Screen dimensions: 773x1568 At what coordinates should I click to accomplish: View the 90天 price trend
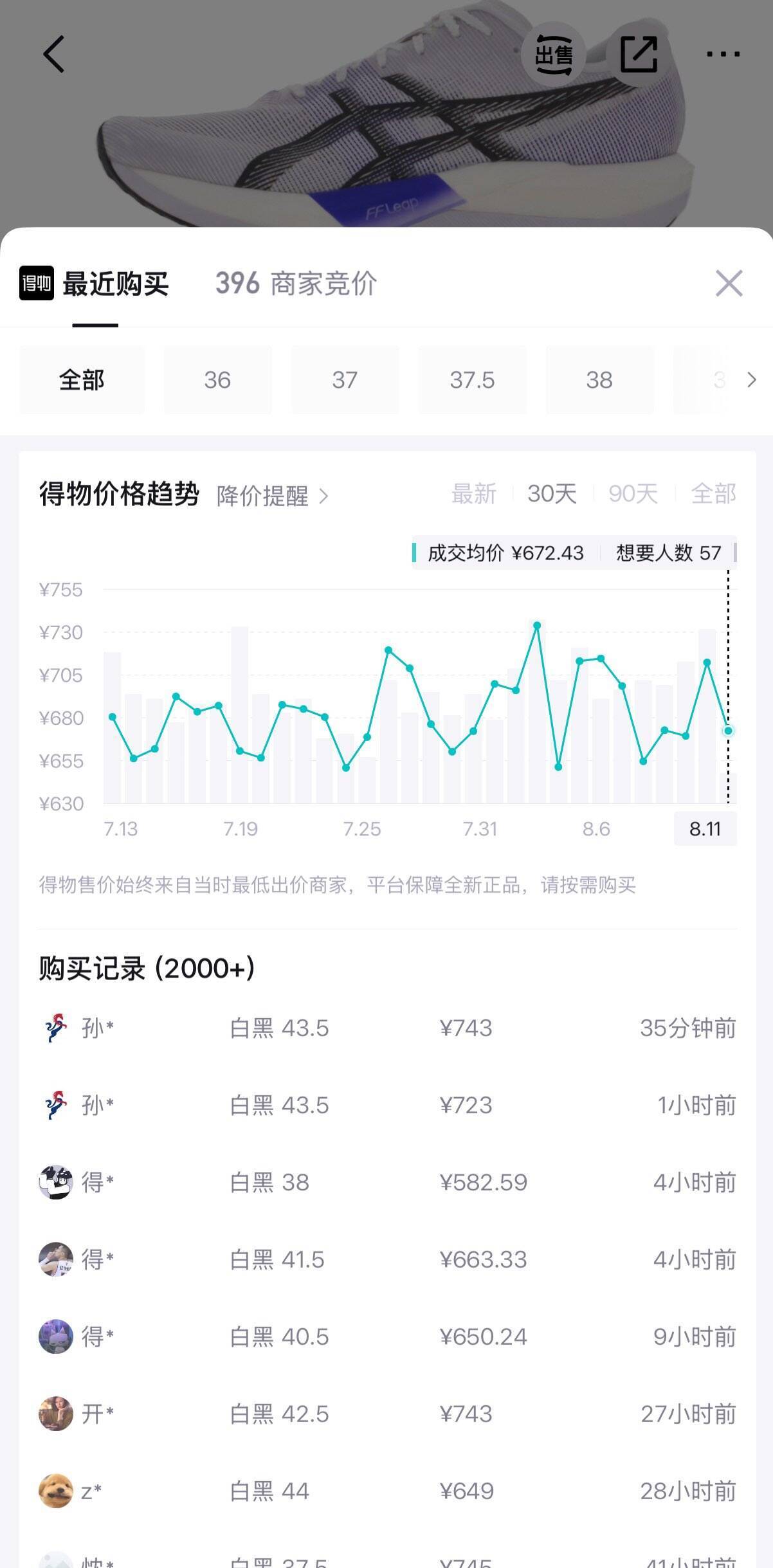tap(633, 494)
